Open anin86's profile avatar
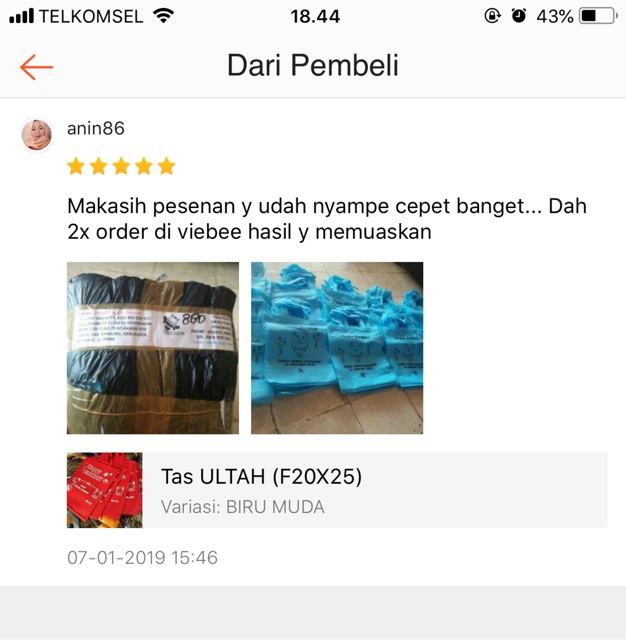 [37, 134]
